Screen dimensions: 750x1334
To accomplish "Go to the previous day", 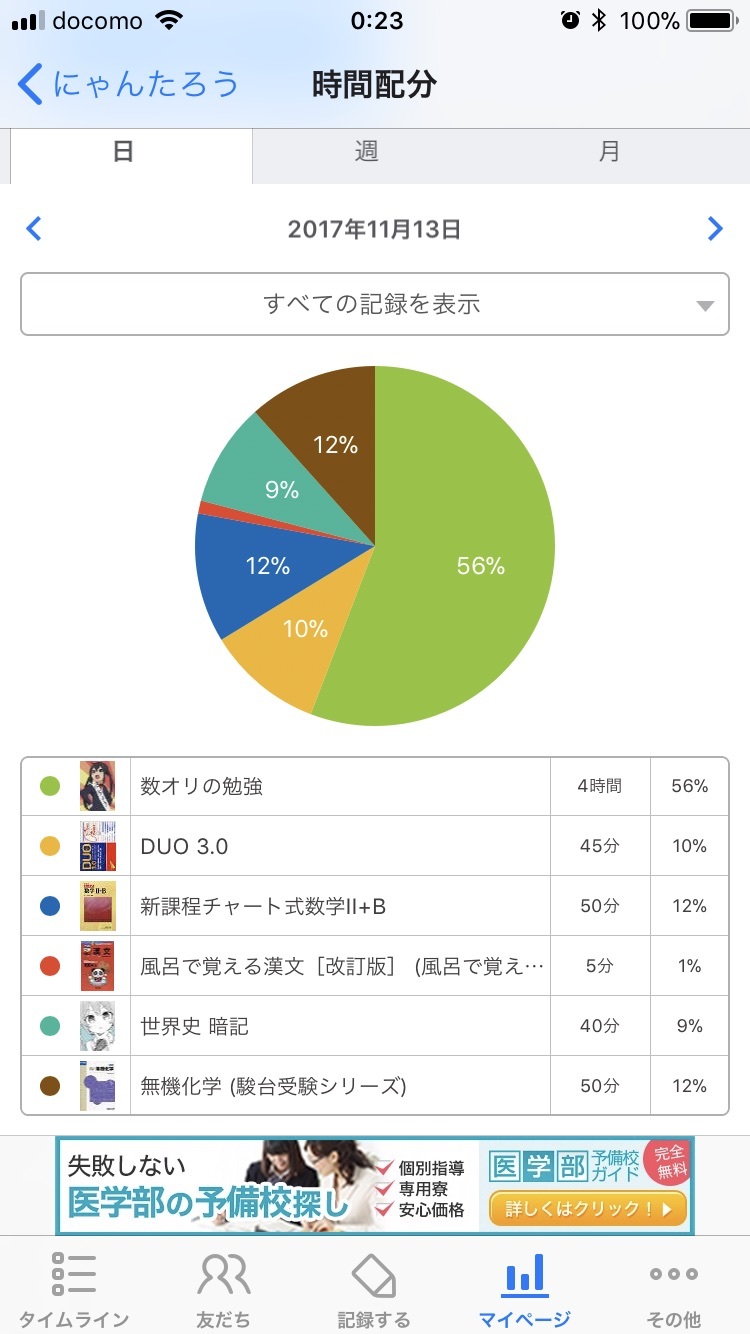I will (x=33, y=229).
